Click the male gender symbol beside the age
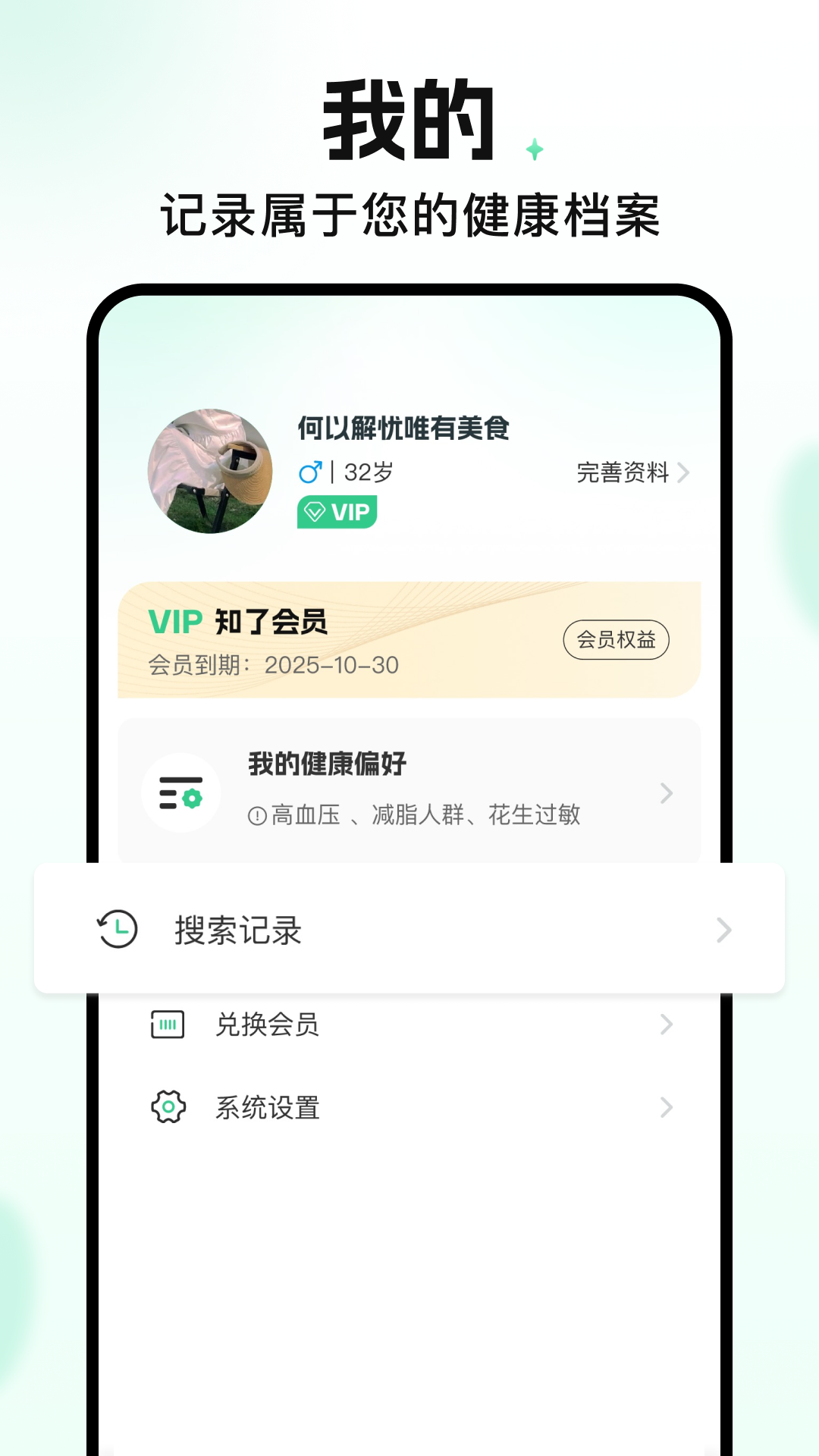The width and height of the screenshot is (819, 1456). (311, 471)
